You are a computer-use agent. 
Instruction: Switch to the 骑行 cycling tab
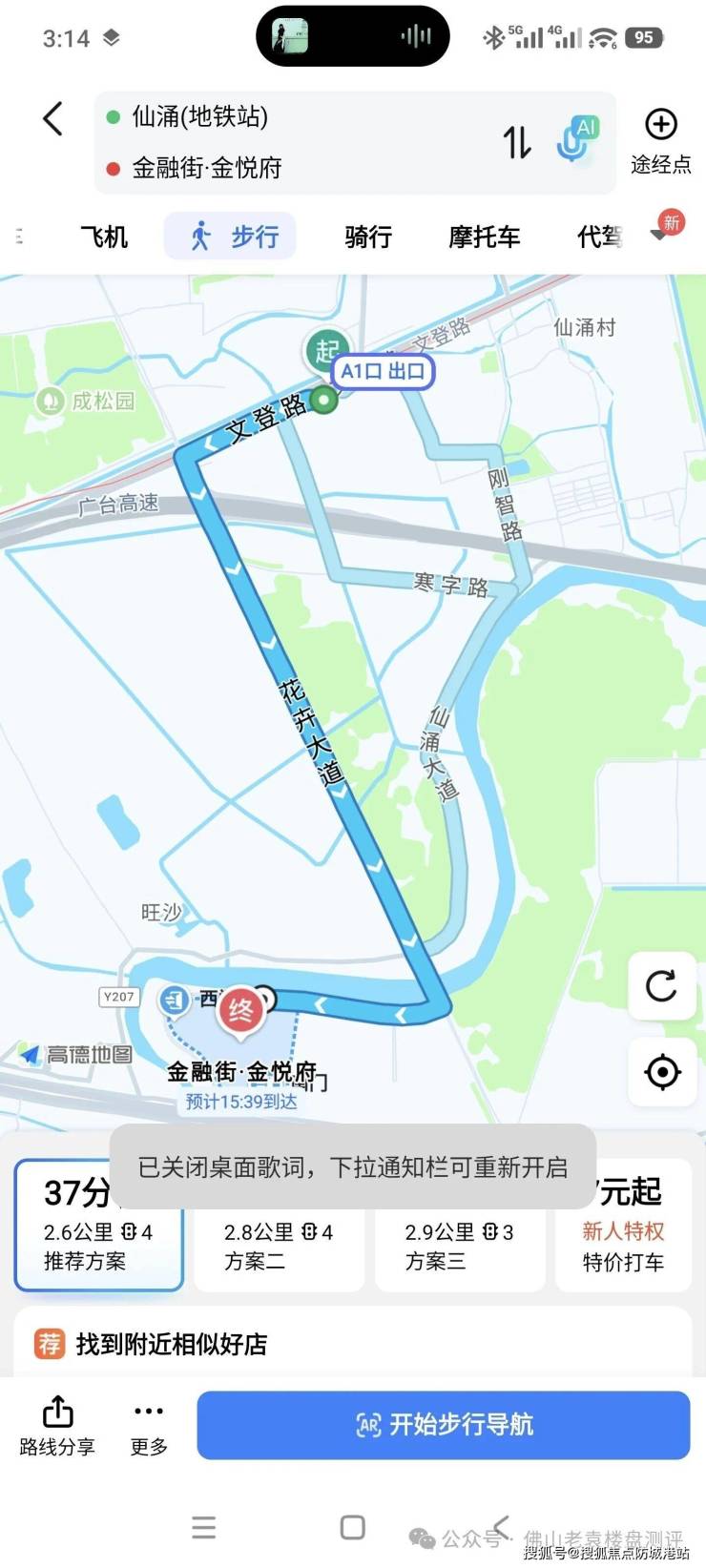368,237
